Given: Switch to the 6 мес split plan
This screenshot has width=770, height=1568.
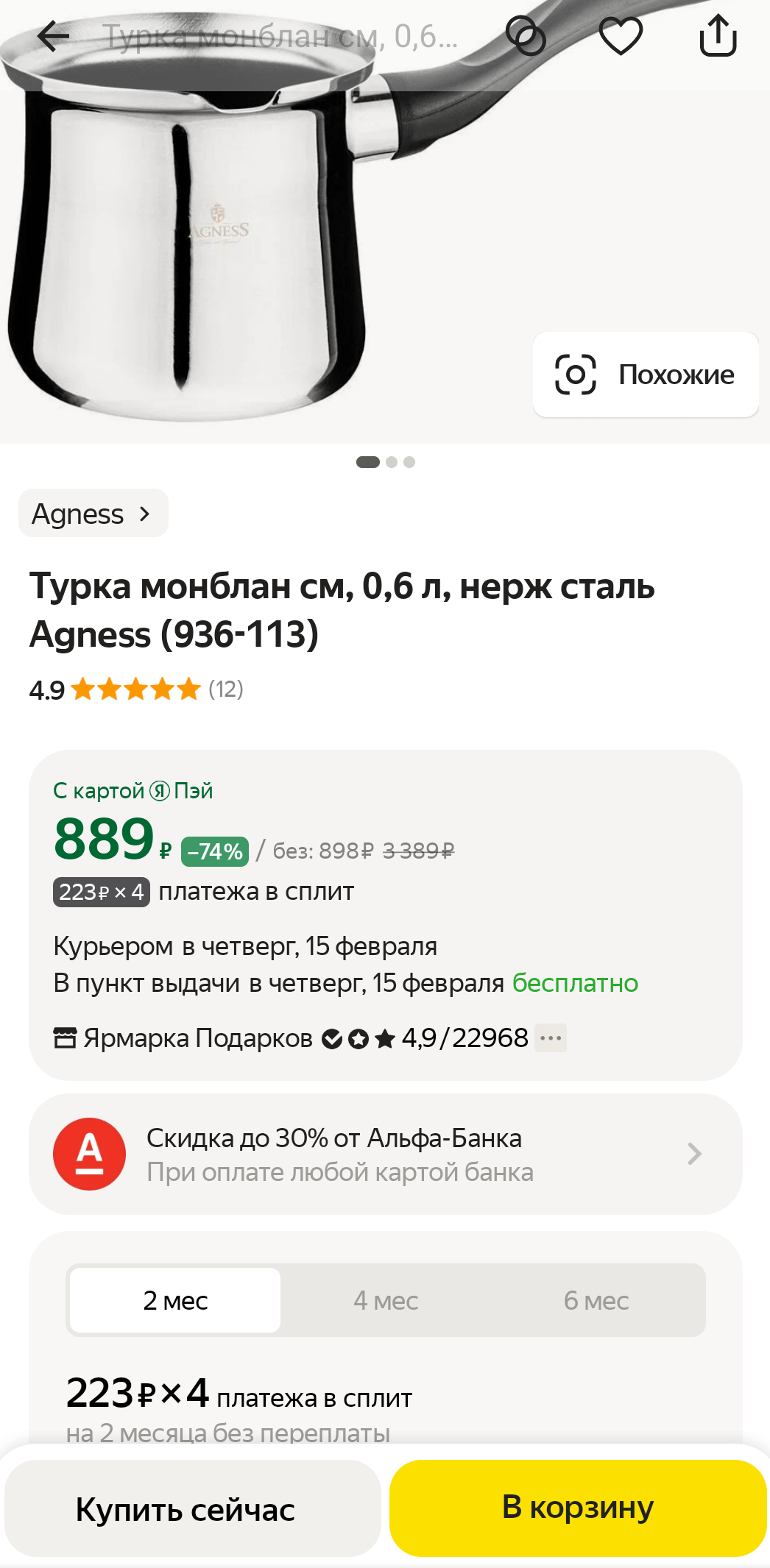Looking at the screenshot, I should coord(596,1300).
